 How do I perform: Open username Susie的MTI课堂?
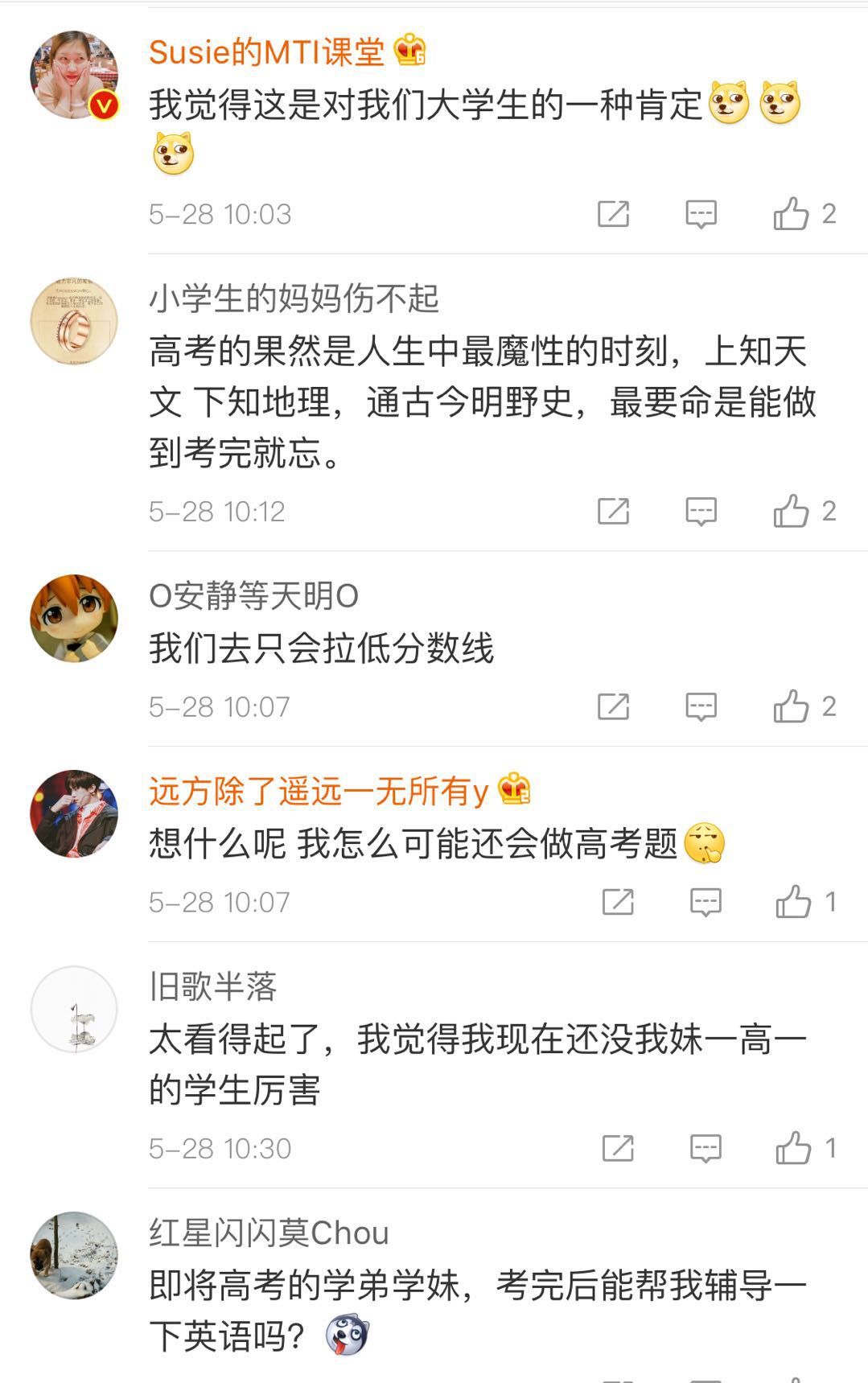click(266, 52)
